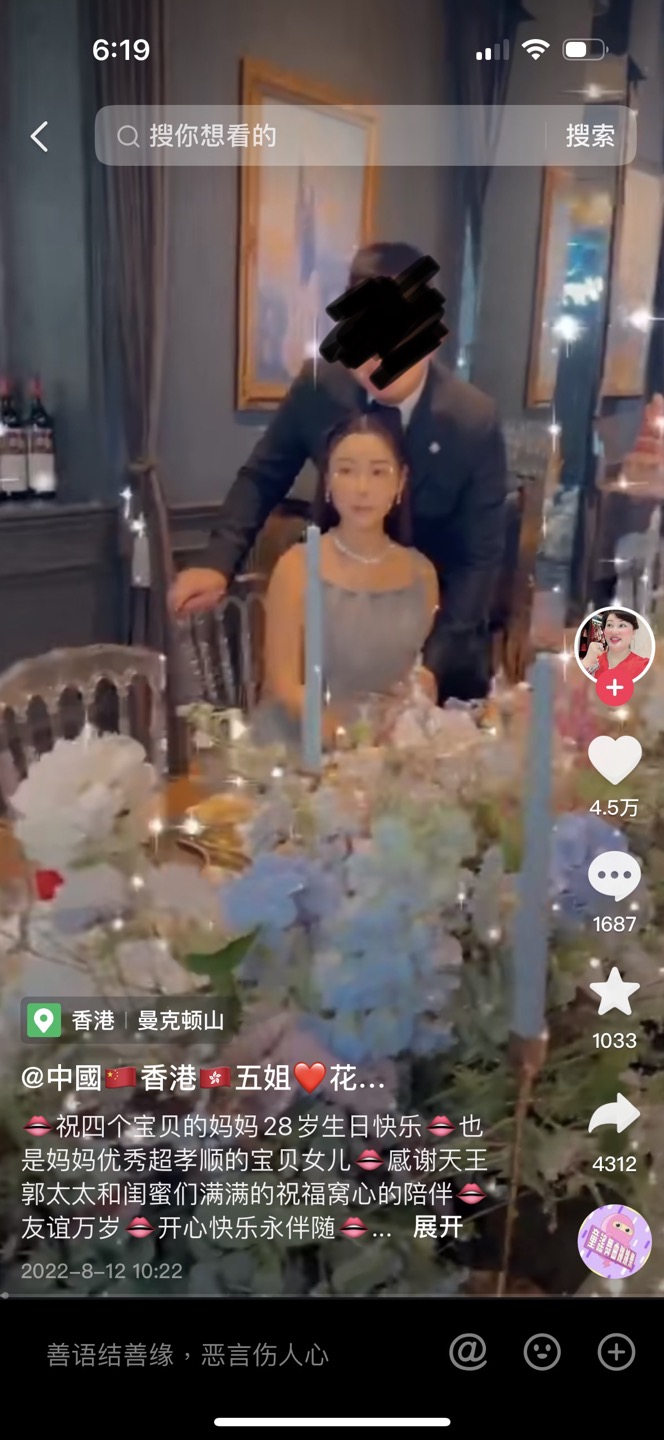The width and height of the screenshot is (664, 1440).
Task: Favorite the video with the star icon
Action: coord(614,993)
